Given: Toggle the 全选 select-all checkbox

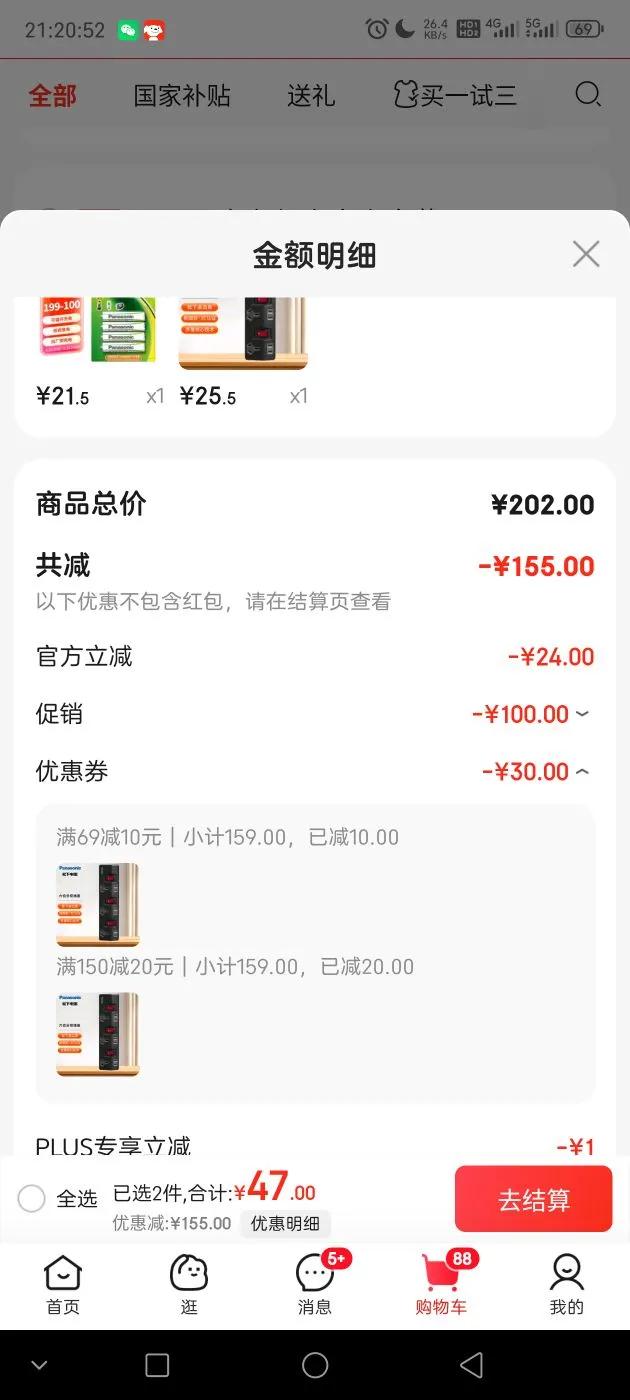Looking at the screenshot, I should click(x=32, y=1198).
